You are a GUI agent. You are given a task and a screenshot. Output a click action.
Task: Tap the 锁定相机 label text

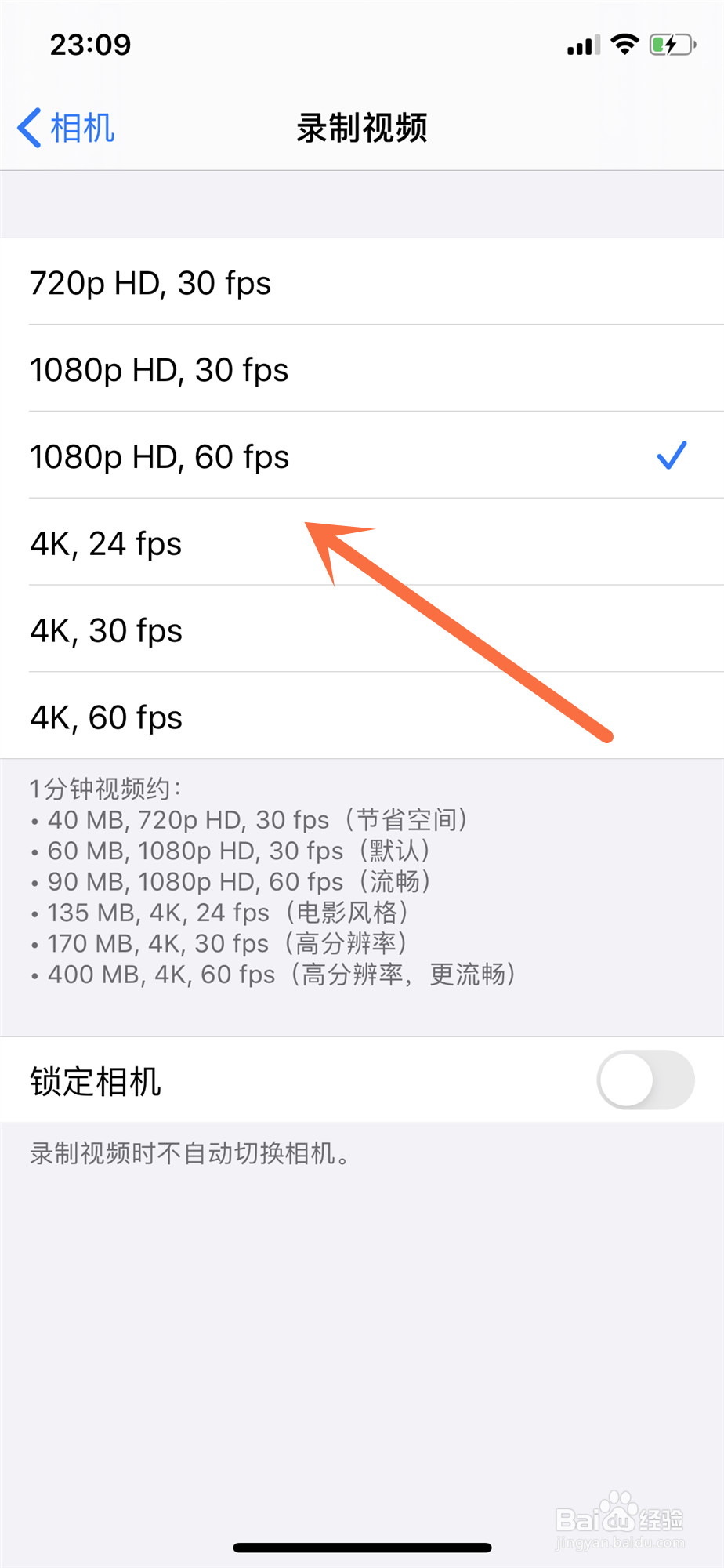tap(94, 1080)
